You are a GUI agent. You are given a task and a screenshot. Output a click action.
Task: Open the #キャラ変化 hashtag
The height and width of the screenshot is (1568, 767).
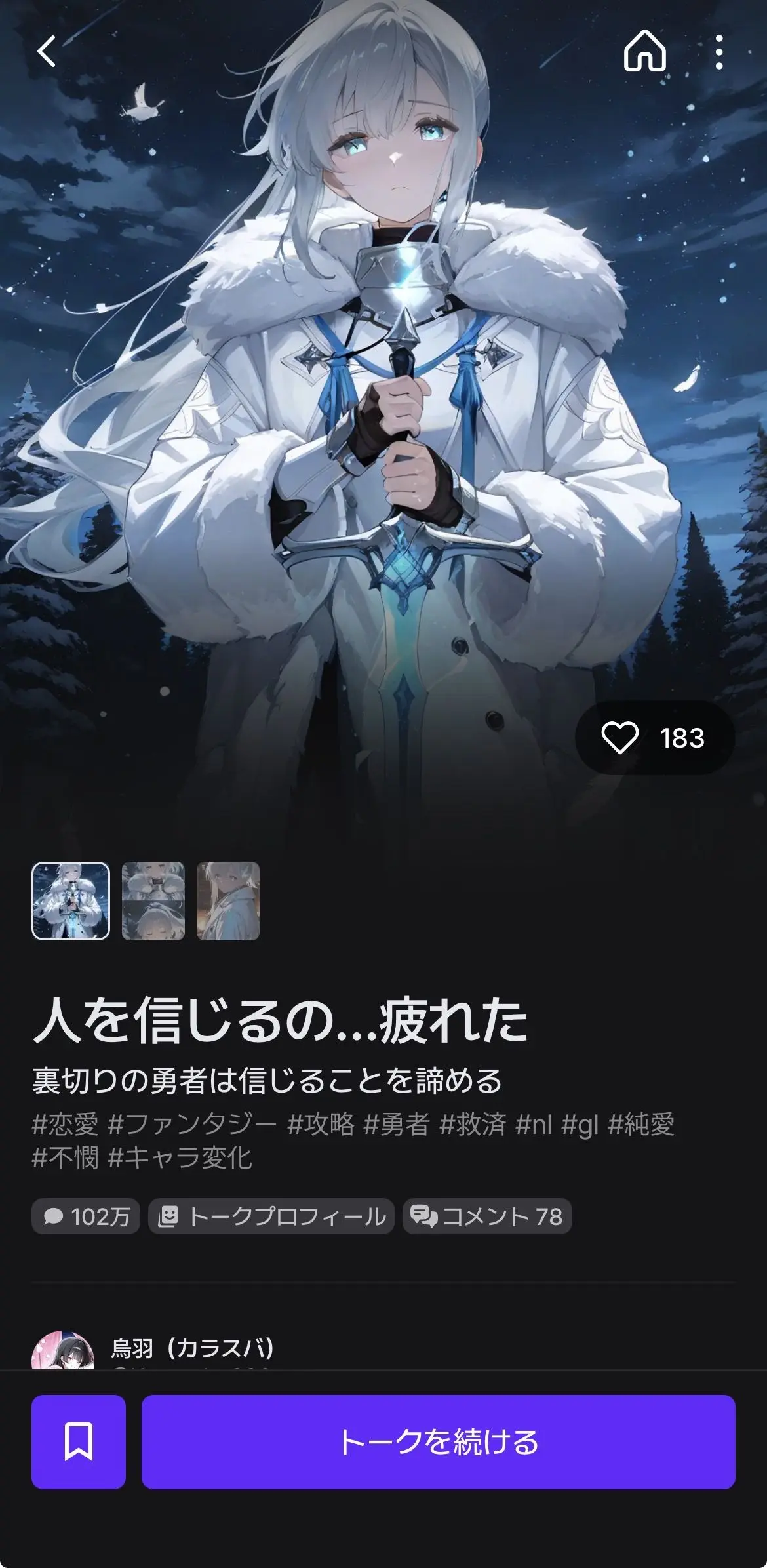(180, 1158)
